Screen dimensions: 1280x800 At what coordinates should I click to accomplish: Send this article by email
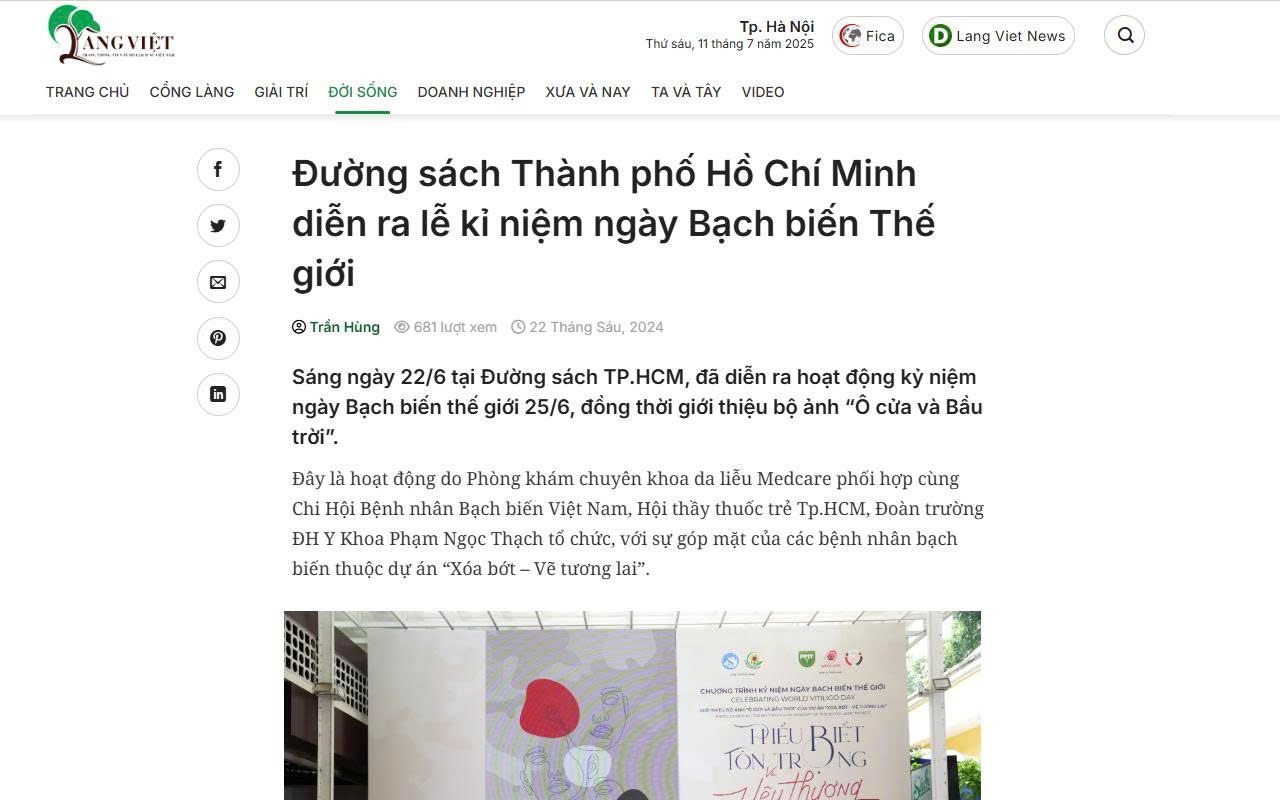pos(218,282)
